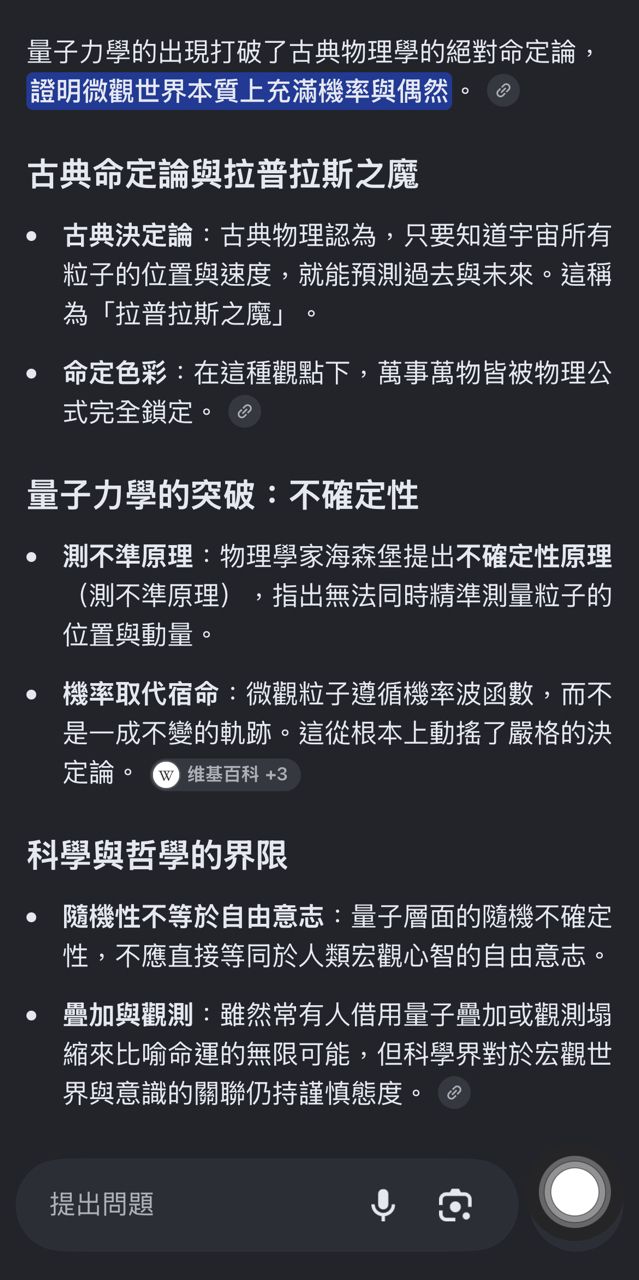Open source link after highlighted intro sentence
The image size is (639, 1280).
tap(503, 91)
